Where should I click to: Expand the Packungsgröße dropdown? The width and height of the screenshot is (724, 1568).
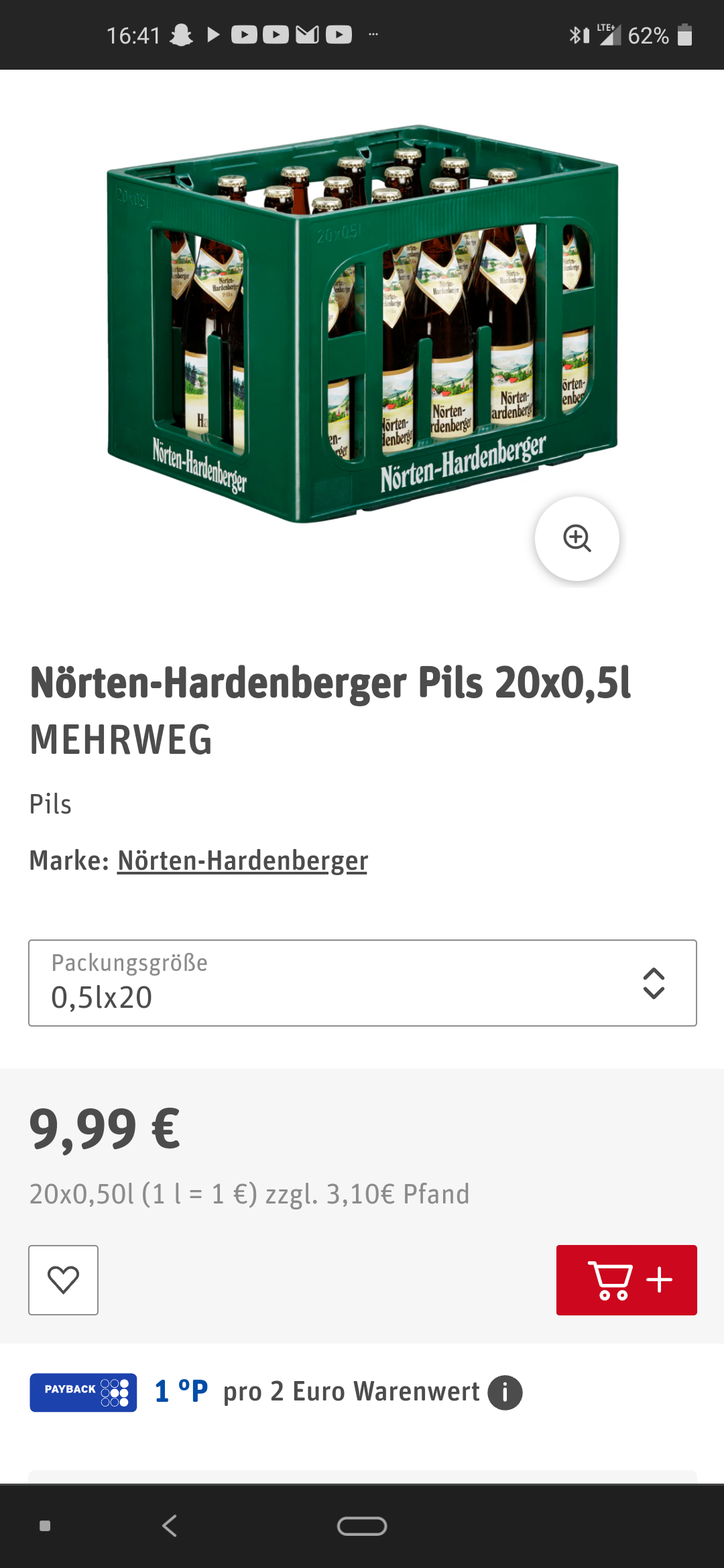click(362, 983)
